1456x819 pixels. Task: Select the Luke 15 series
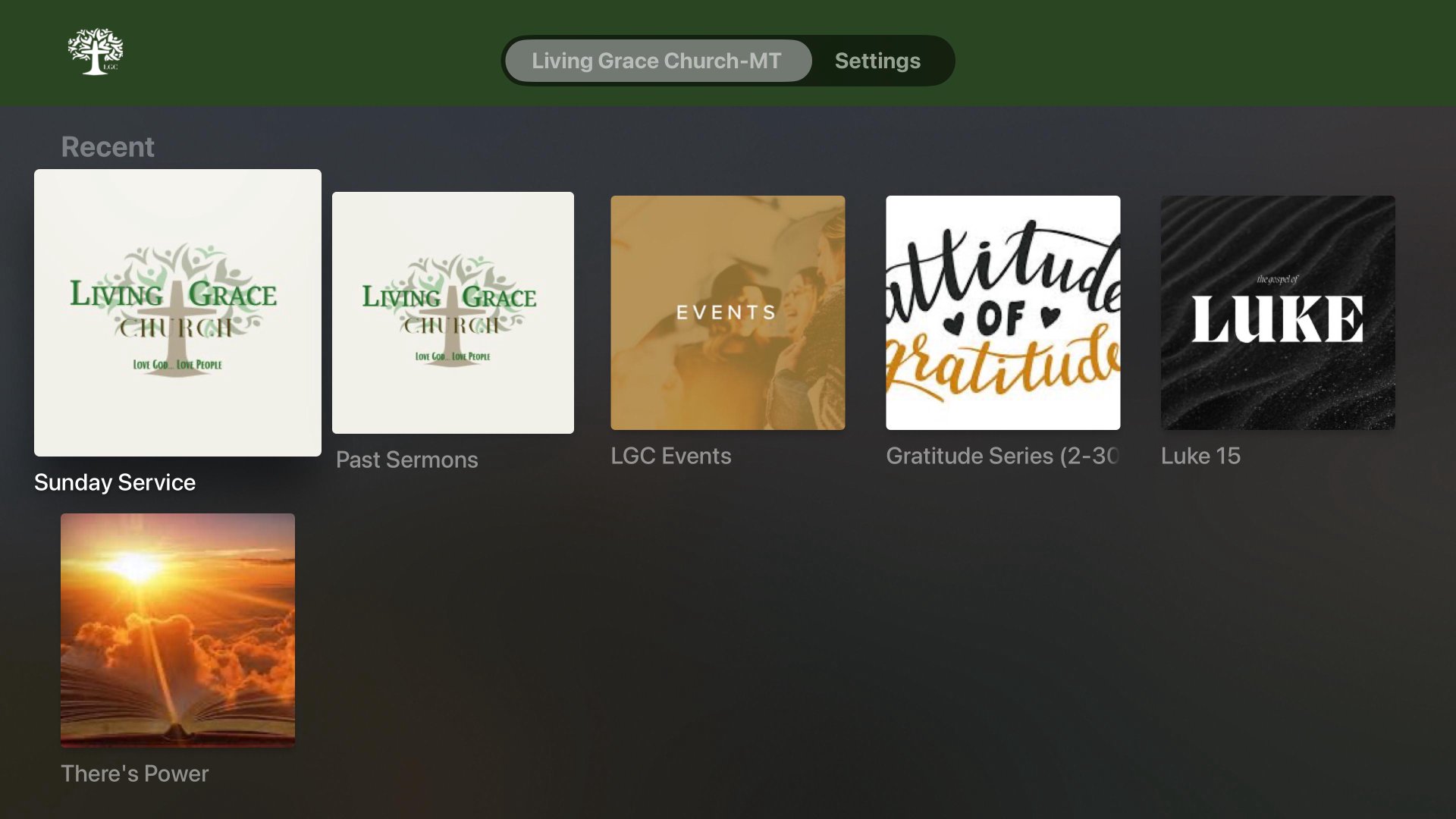tap(1278, 312)
